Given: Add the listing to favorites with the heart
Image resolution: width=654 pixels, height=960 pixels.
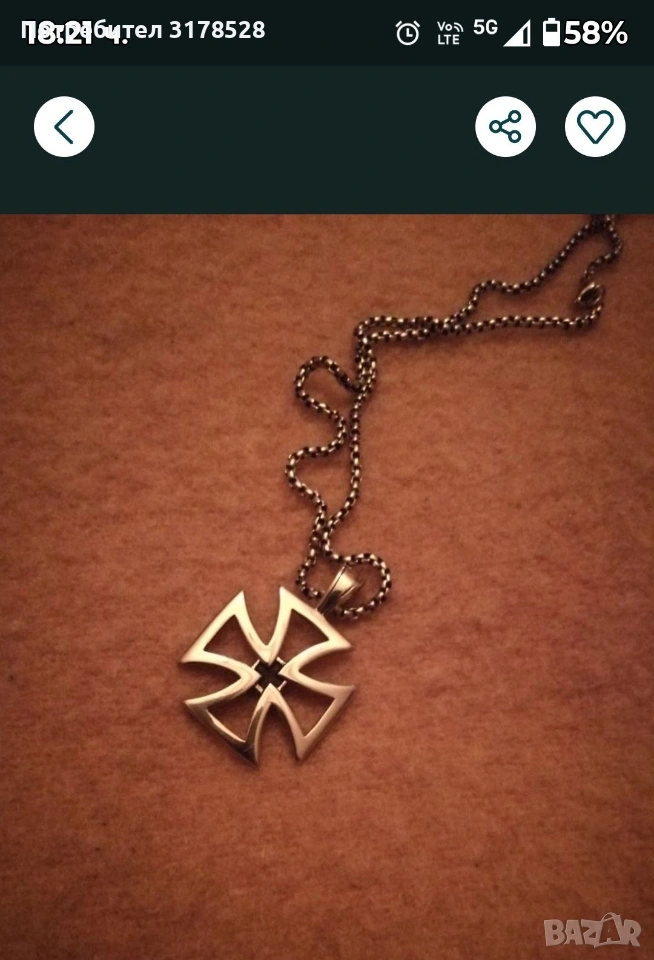Looking at the screenshot, I should click(x=595, y=127).
